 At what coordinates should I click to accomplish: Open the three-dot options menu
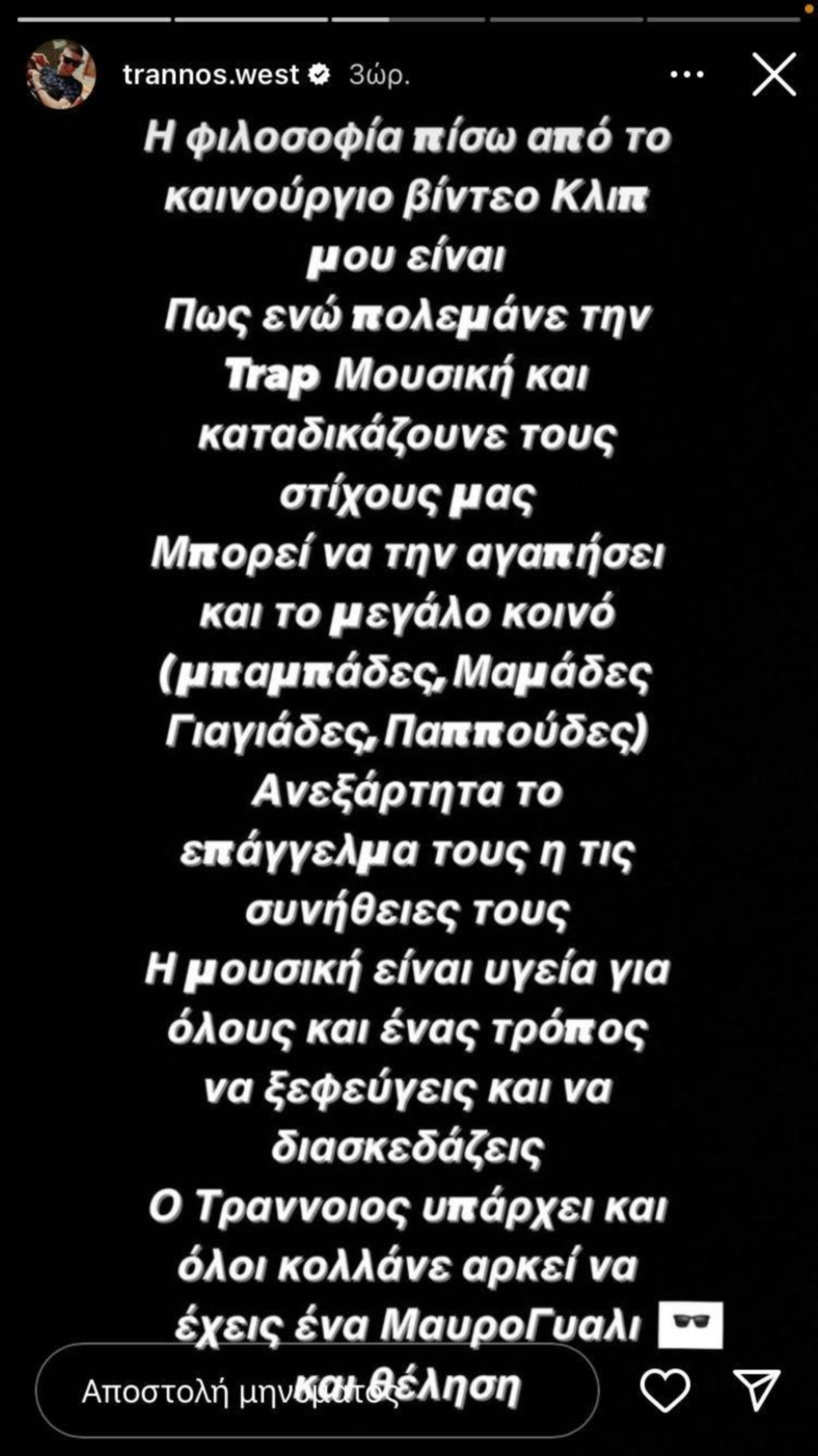tap(687, 75)
